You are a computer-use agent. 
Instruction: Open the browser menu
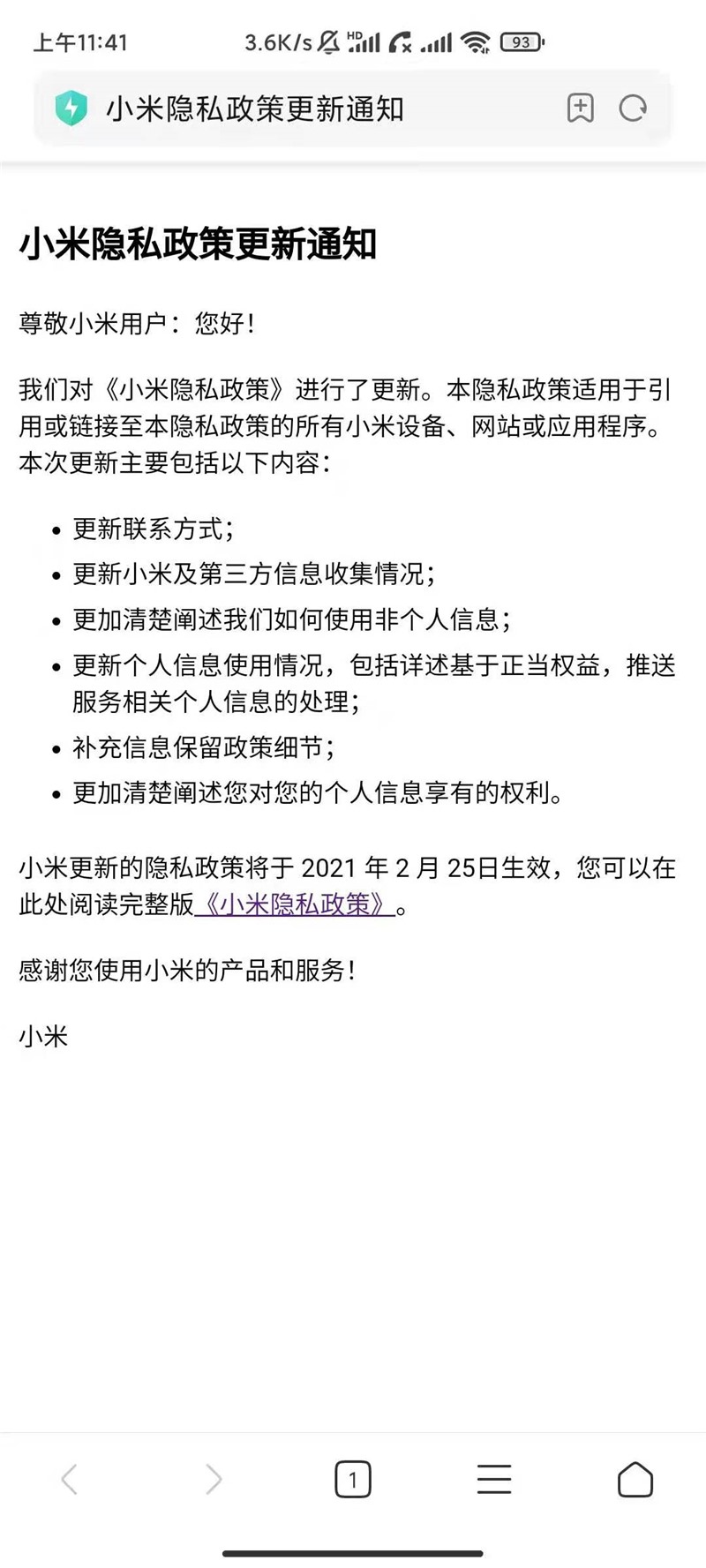click(x=494, y=1479)
